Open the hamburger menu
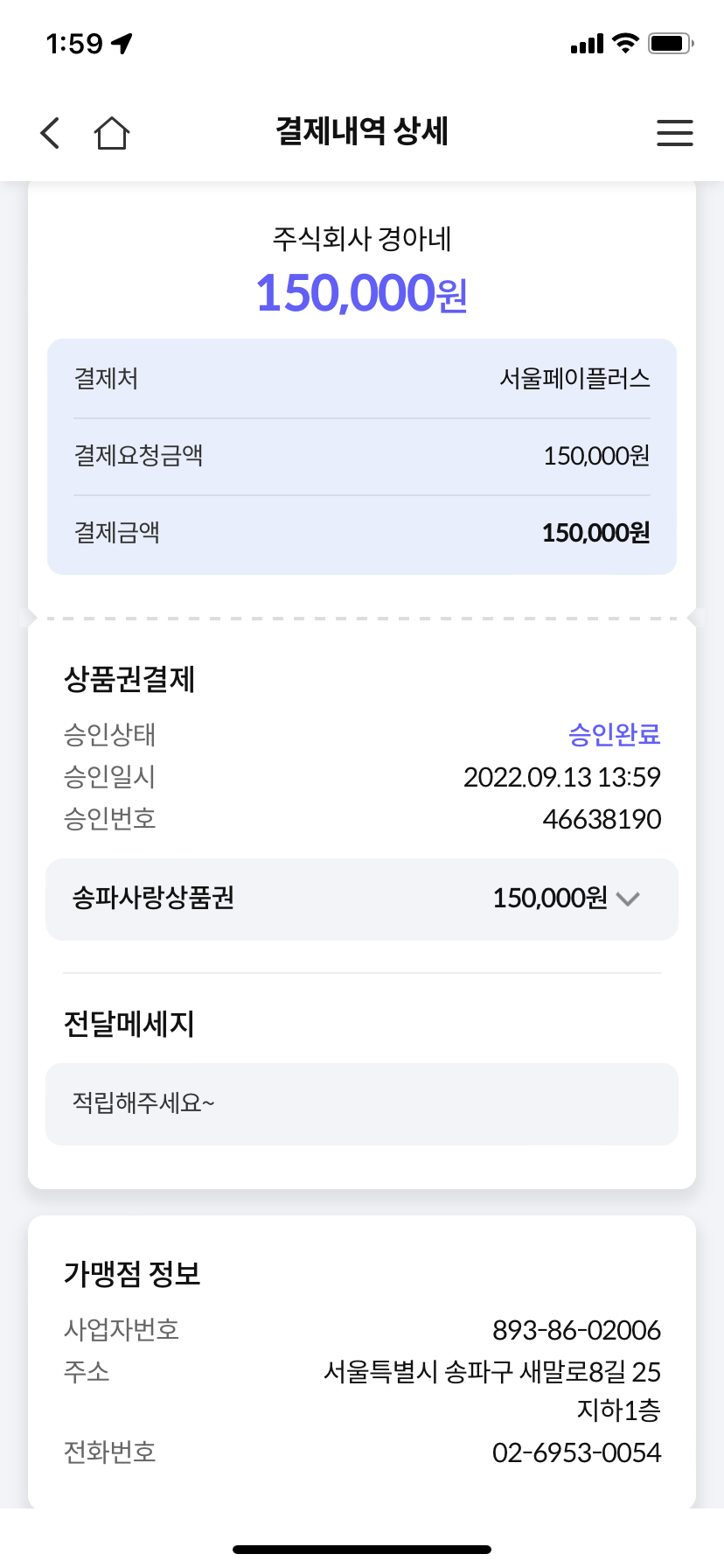 (674, 133)
